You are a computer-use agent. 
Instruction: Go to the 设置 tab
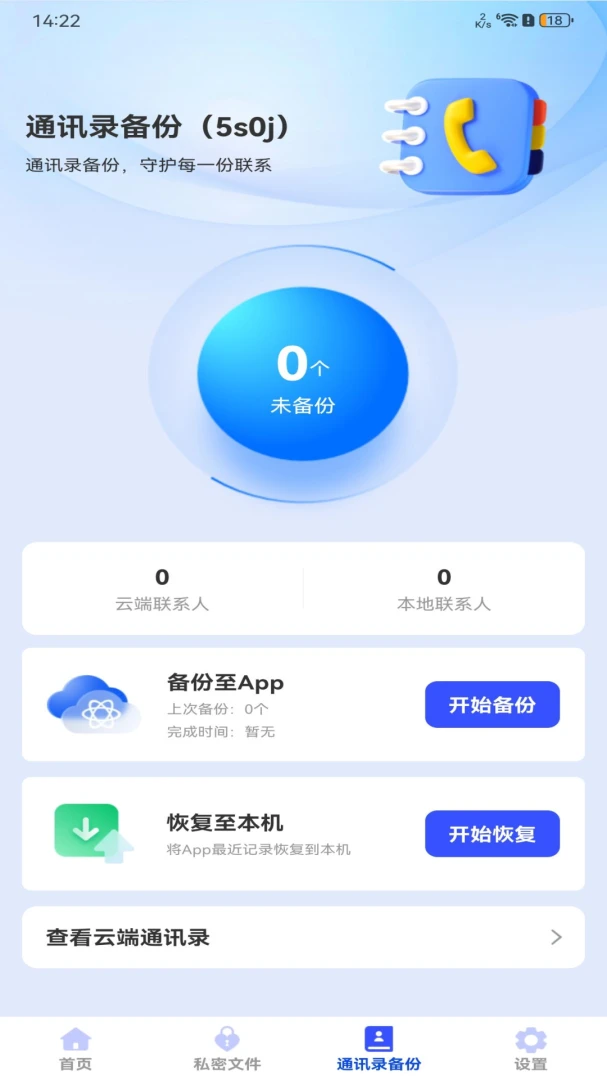[531, 1048]
